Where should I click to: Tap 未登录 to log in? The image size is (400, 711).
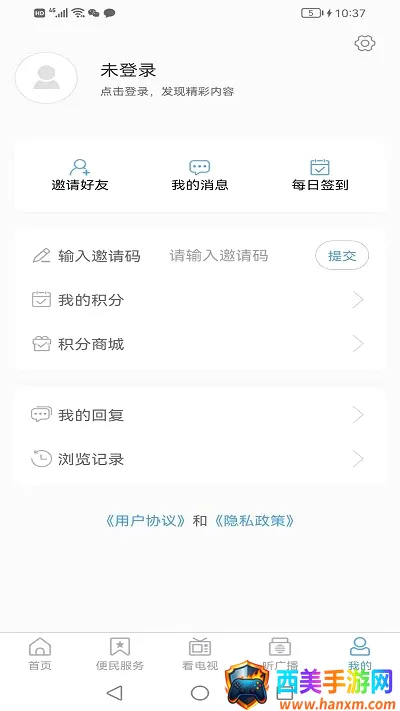(128, 70)
